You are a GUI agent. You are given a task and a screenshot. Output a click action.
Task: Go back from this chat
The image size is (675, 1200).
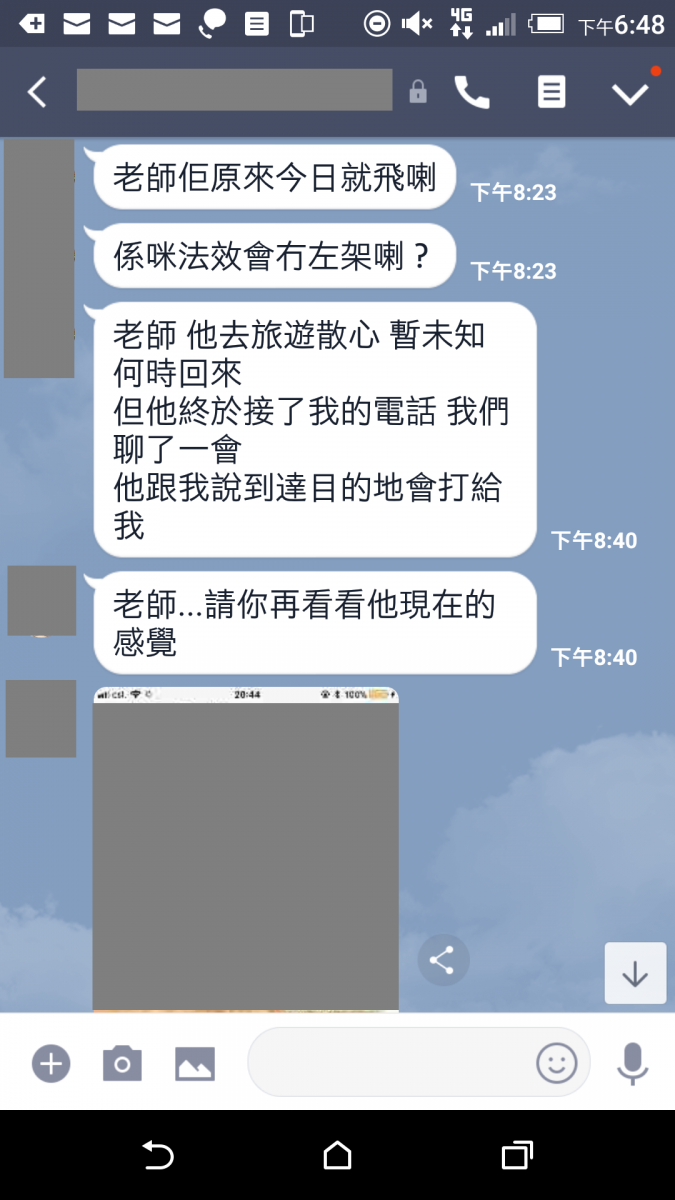(x=37, y=92)
